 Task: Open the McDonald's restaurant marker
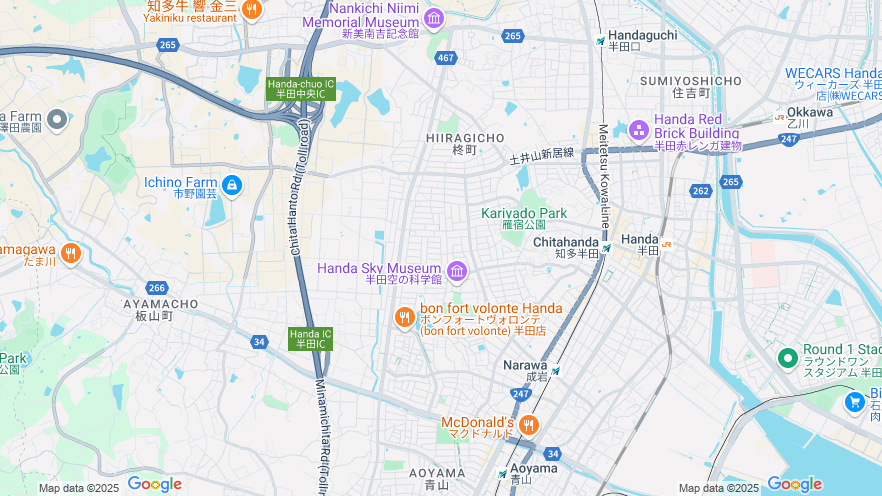tap(529, 425)
